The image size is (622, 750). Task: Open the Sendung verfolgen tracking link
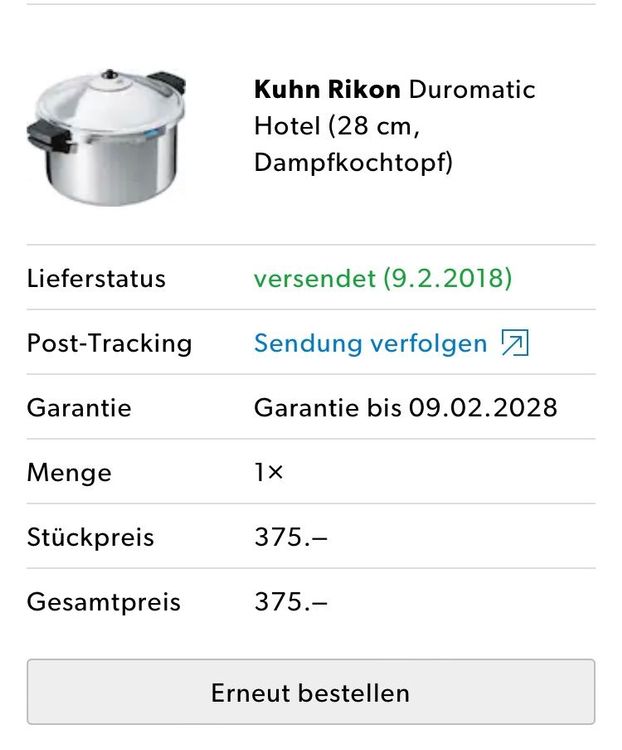[390, 343]
